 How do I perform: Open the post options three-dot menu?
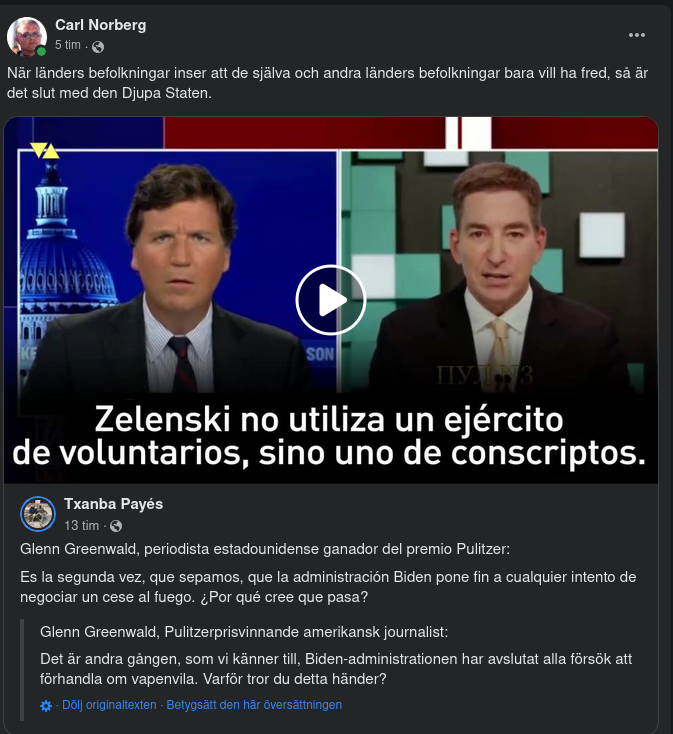[x=637, y=35]
